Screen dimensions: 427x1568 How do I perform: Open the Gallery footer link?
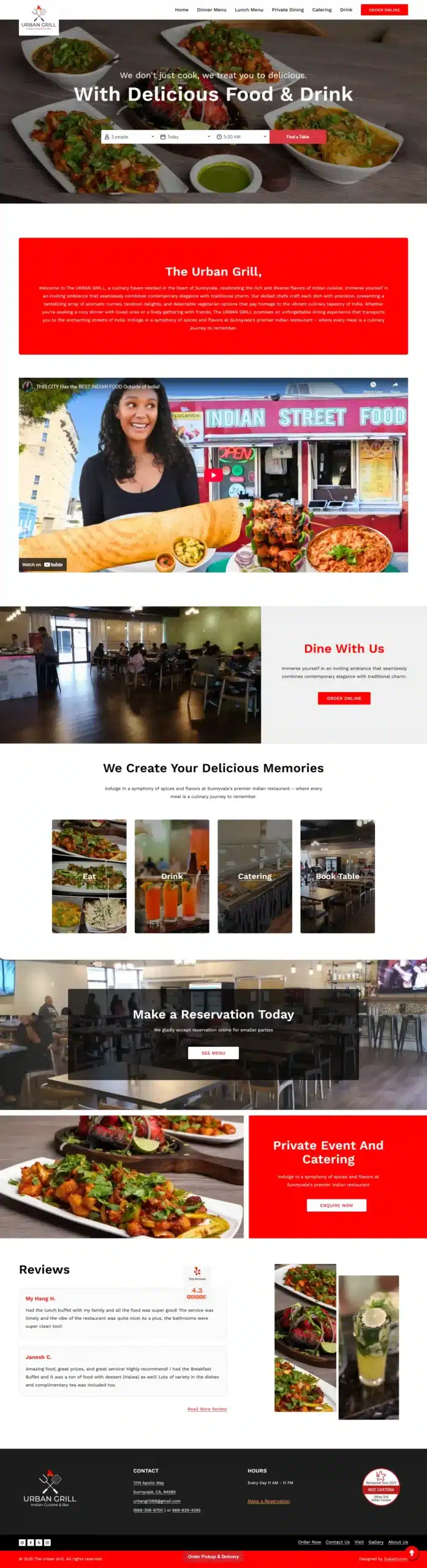(x=376, y=1542)
